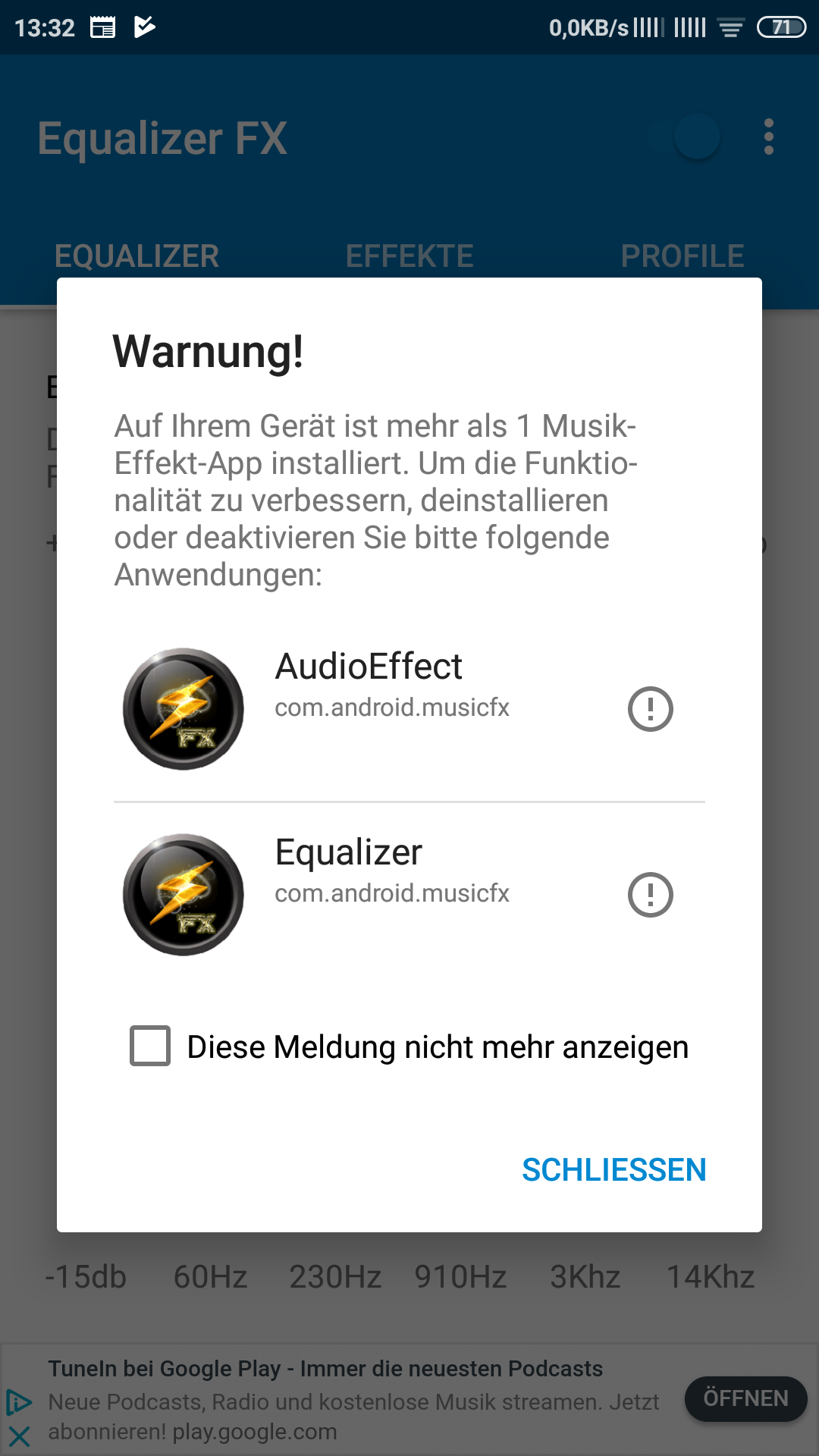The image size is (819, 1456).
Task: Select the EQUALIZER tab
Action: pos(137,256)
